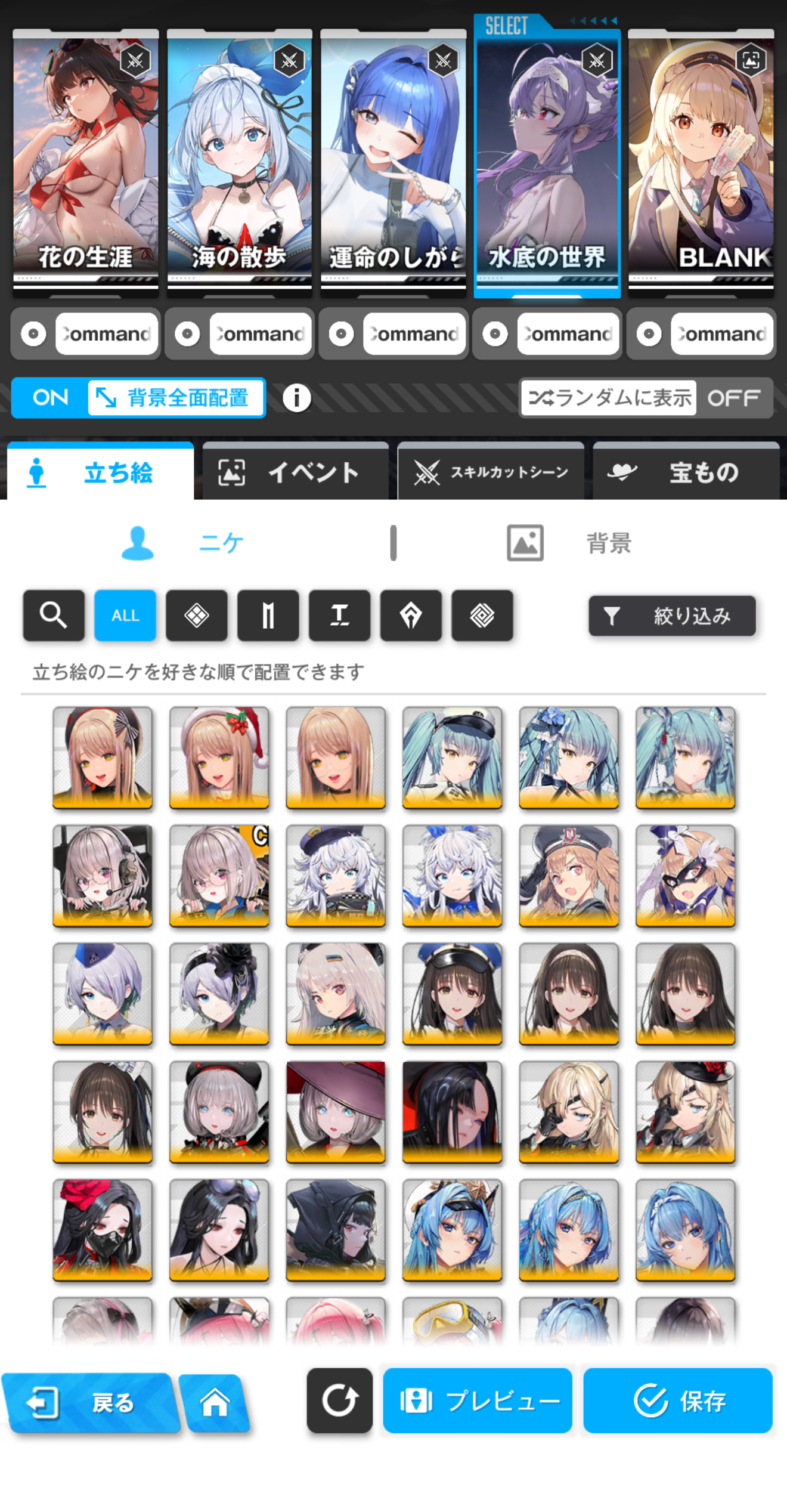Select the 海の散歩 lobby card
Screen dimensions: 787x1512
click(x=240, y=161)
